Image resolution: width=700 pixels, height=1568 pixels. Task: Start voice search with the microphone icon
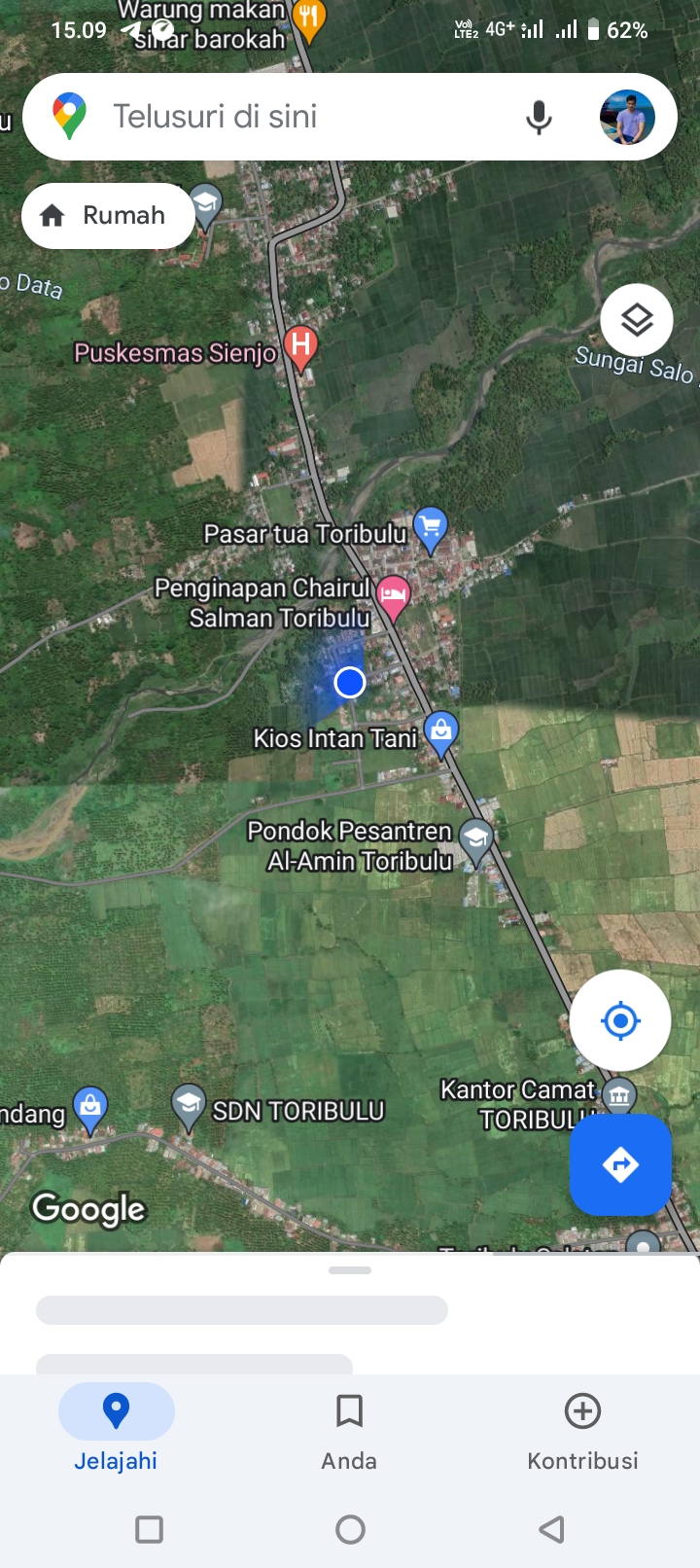pyautogui.click(x=539, y=118)
